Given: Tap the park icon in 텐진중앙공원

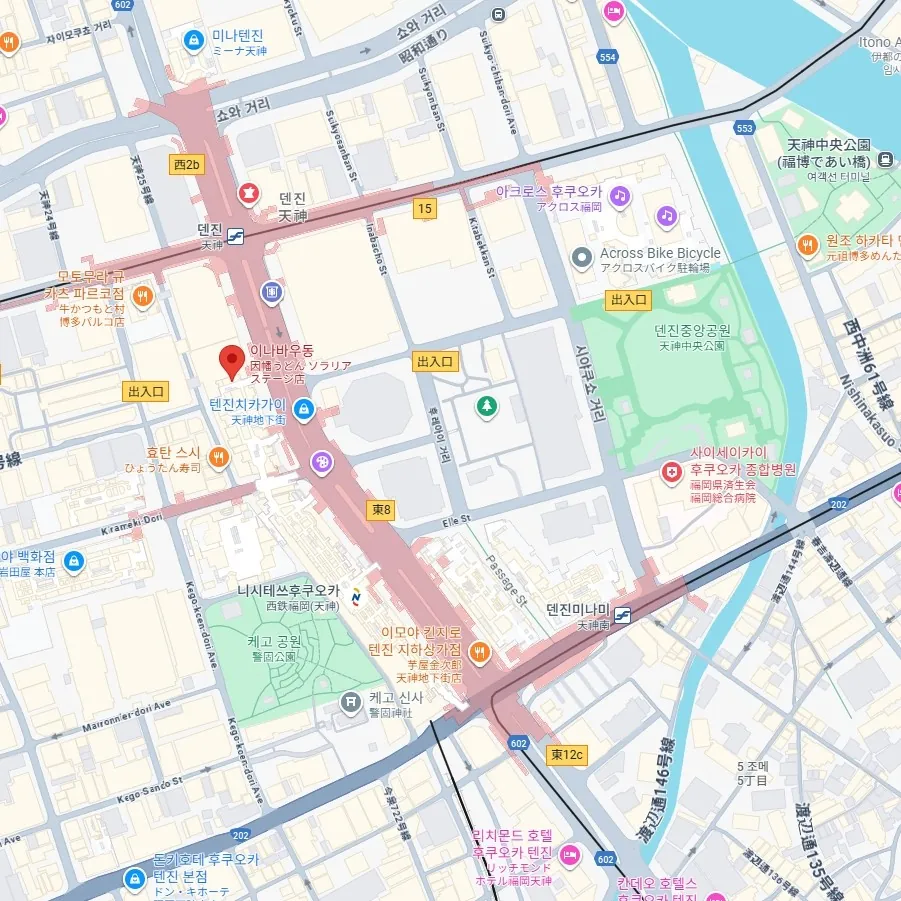Looking at the screenshot, I should pyautogui.click(x=486, y=406).
